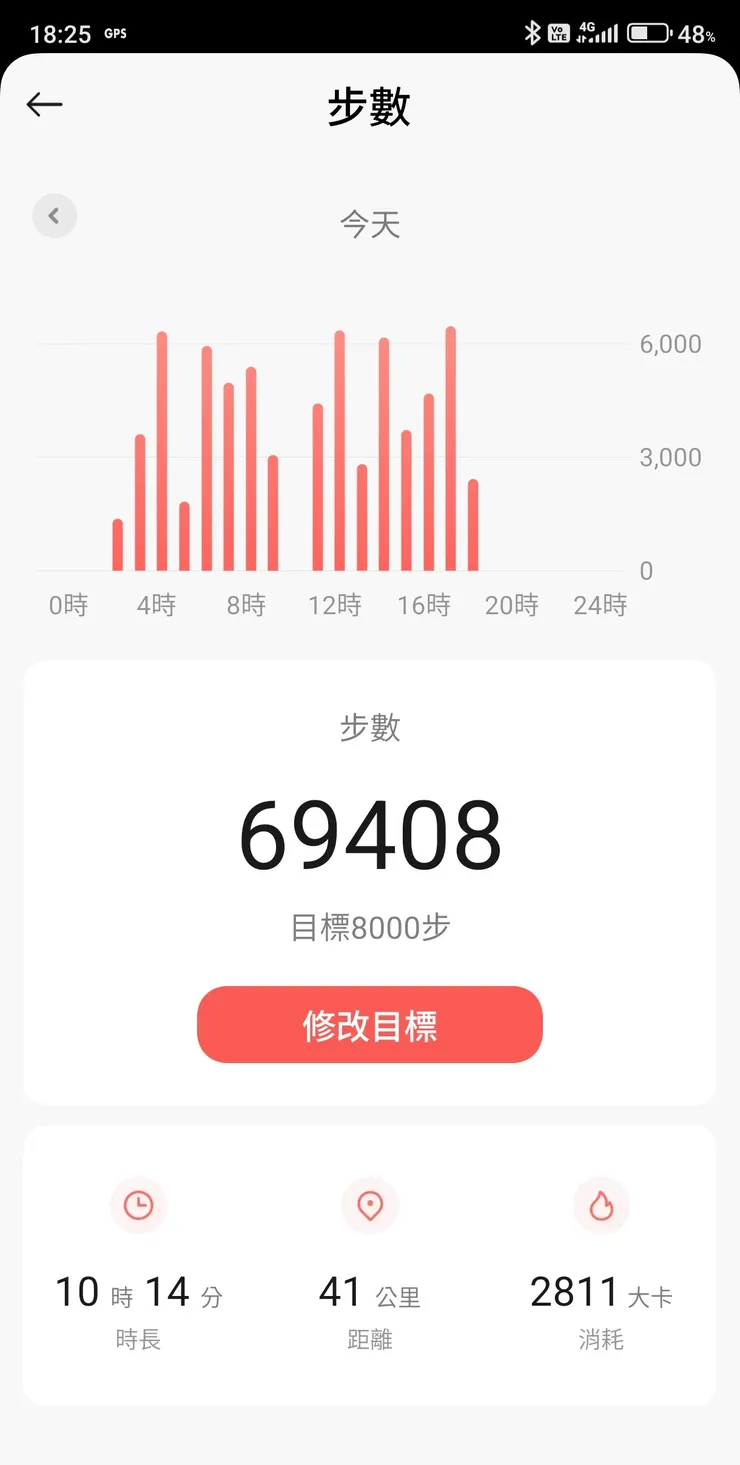The image size is (740, 1465).
Task: Tap the 4G signal strength icon
Action: click(595, 30)
